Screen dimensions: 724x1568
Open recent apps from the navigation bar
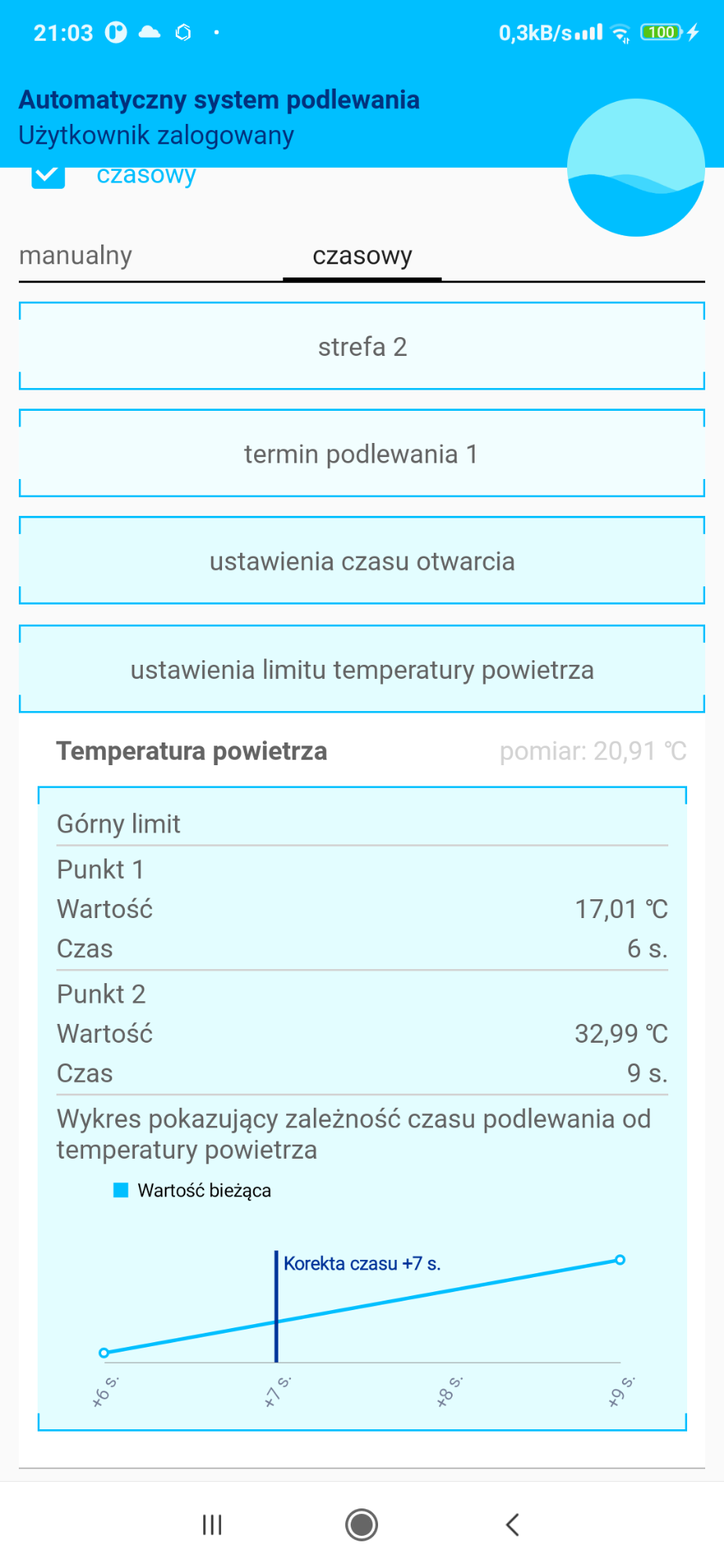212,1525
